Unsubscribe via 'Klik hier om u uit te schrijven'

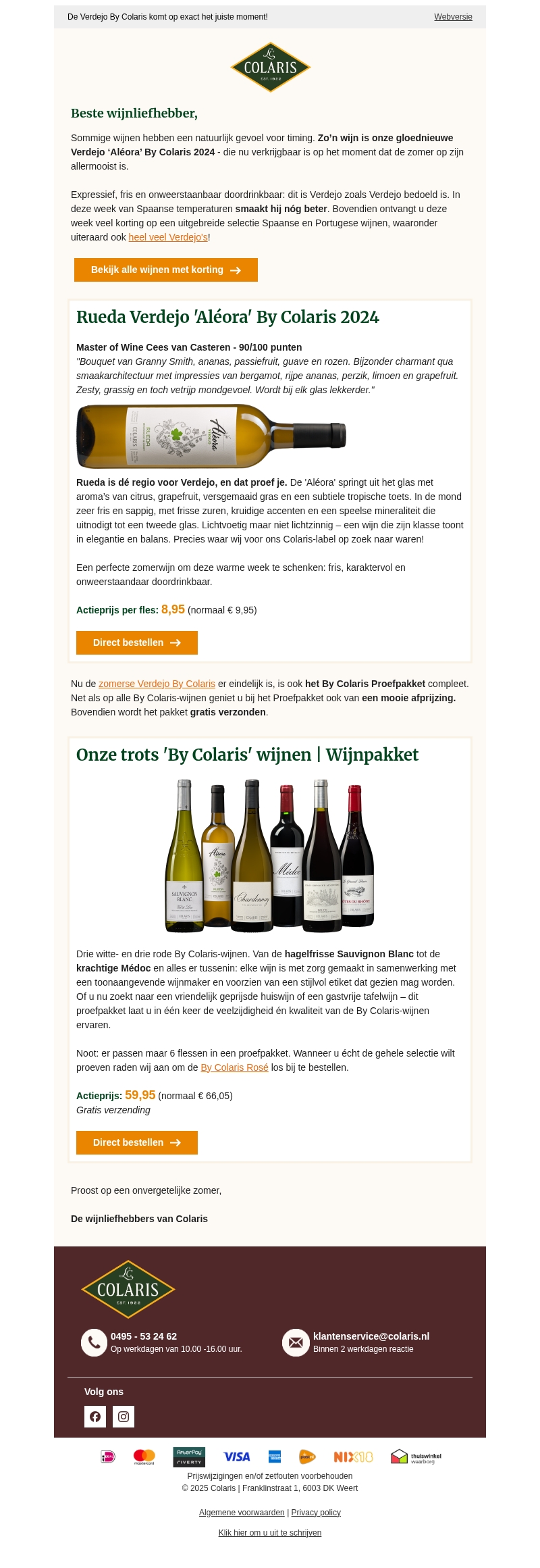[x=270, y=1533]
